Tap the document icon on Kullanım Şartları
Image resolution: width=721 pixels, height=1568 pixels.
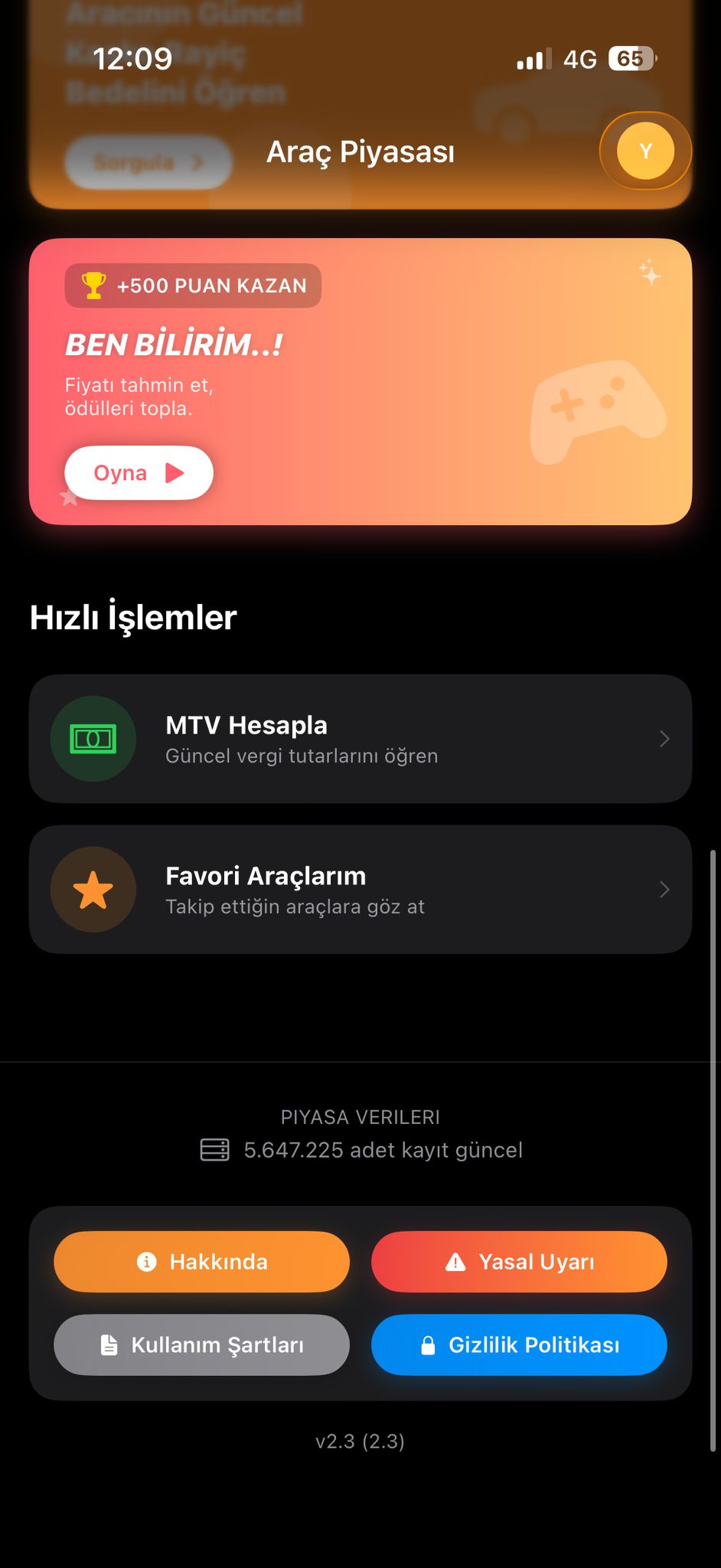pyautogui.click(x=109, y=1344)
